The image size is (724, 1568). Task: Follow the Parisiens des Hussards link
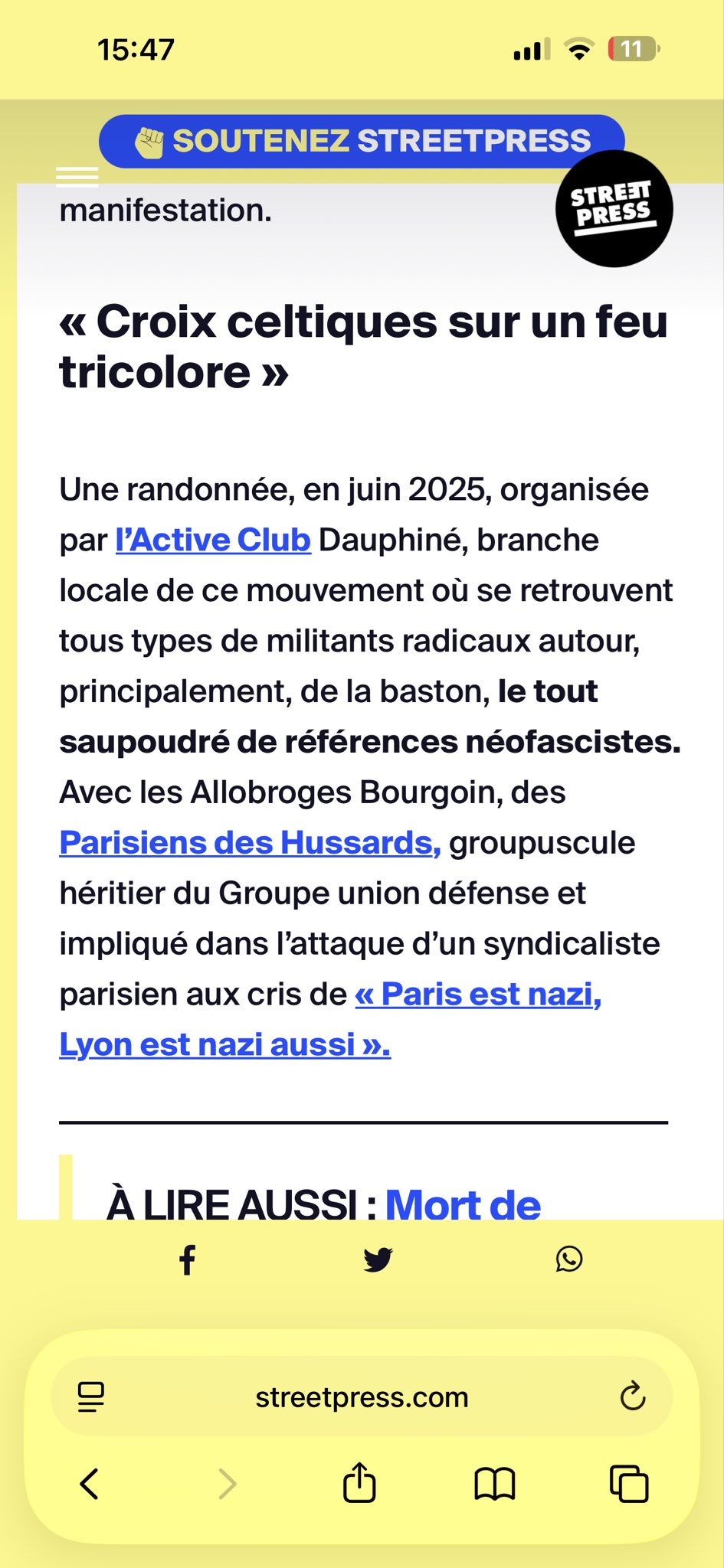coord(250,843)
